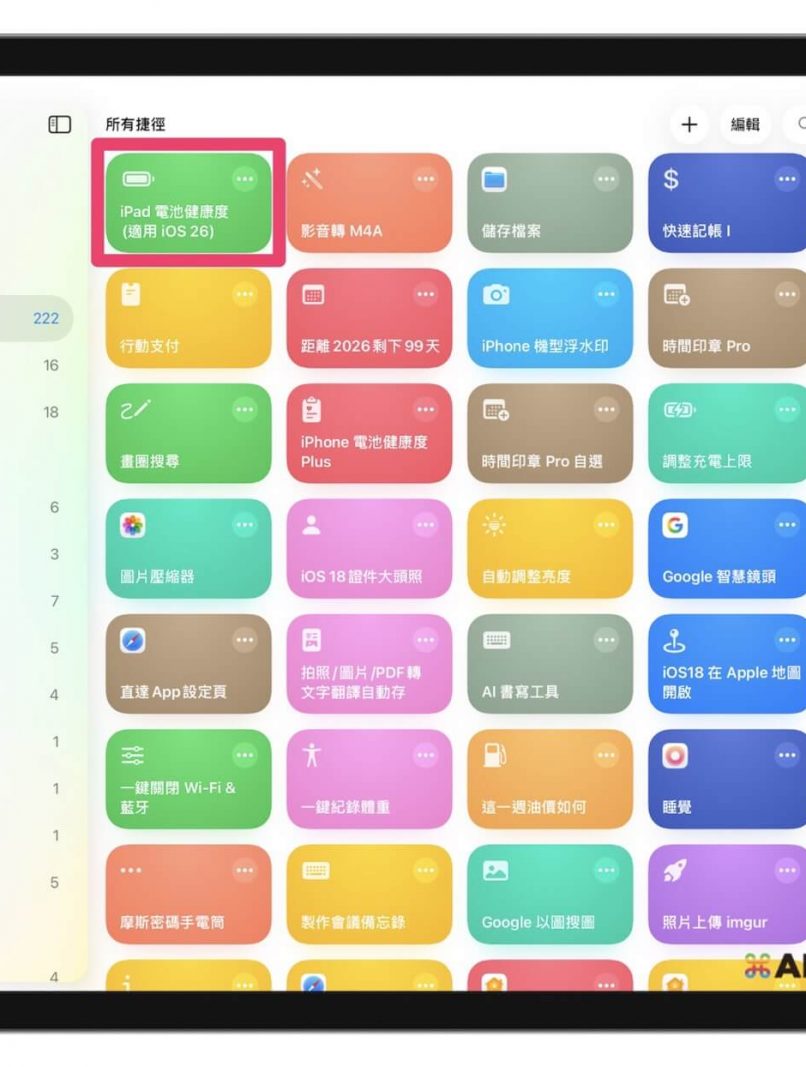Open the 直達 App 設定頁 shortcut
The width and height of the screenshot is (806, 1067).
[x=175, y=670]
